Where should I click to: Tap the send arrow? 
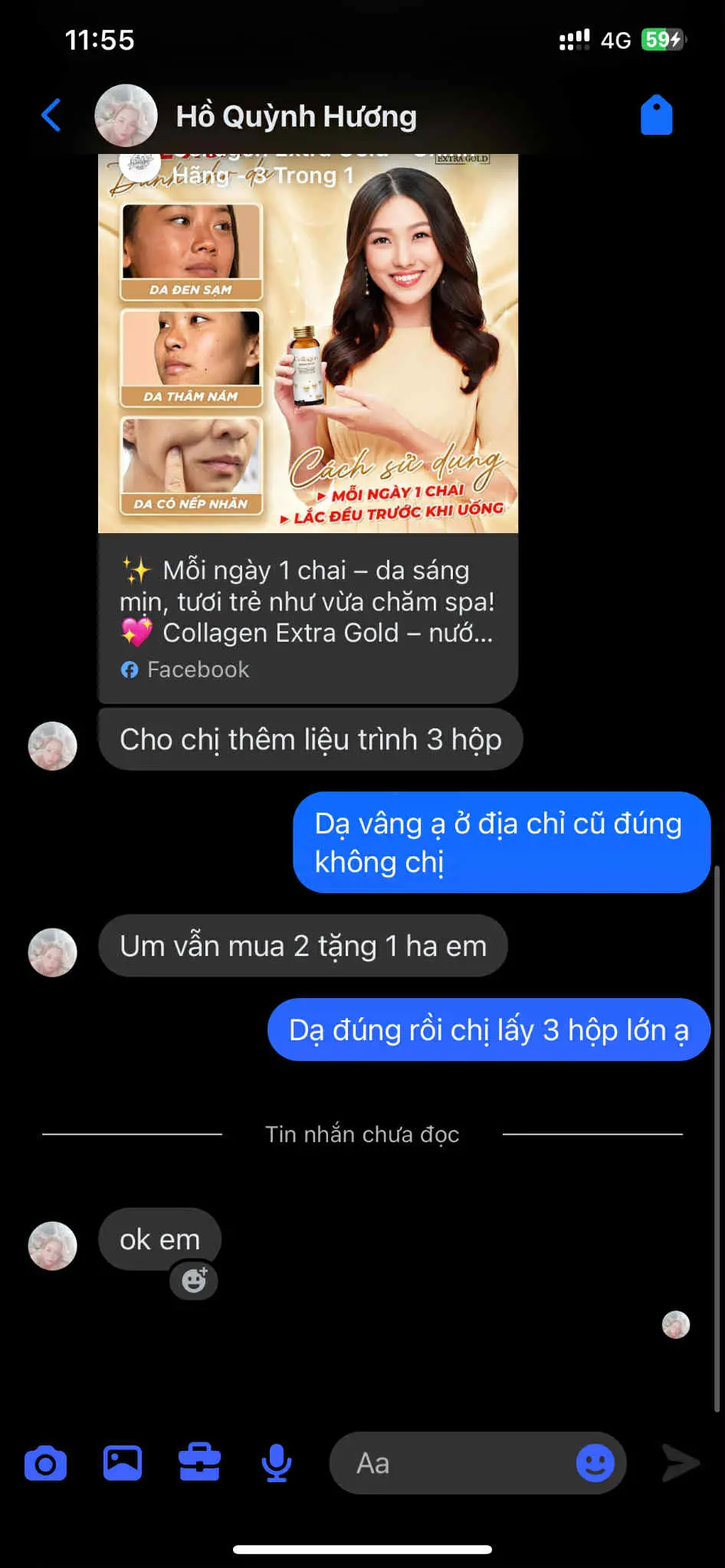pos(681,1463)
